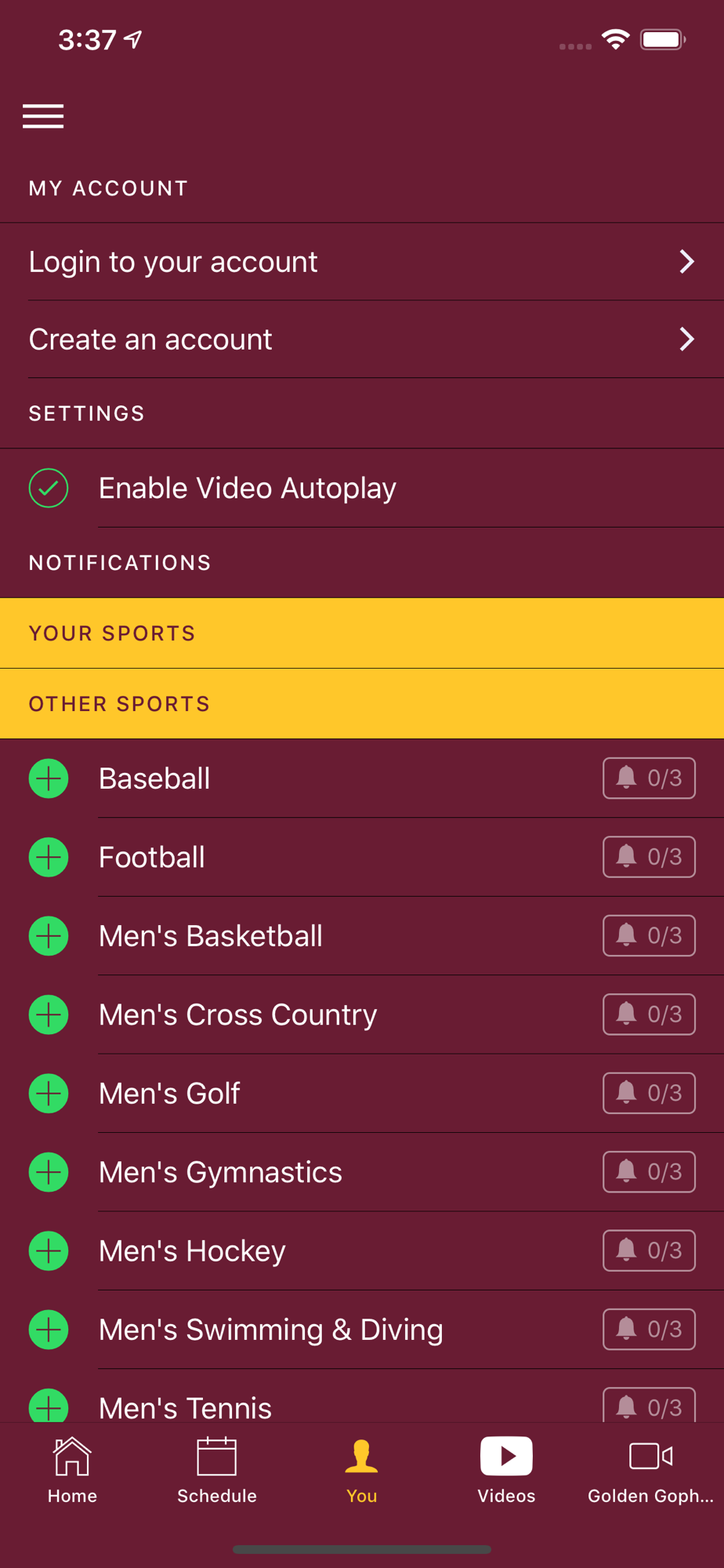724x1568 pixels.
Task: Open Football notification bell settings
Action: [649, 857]
